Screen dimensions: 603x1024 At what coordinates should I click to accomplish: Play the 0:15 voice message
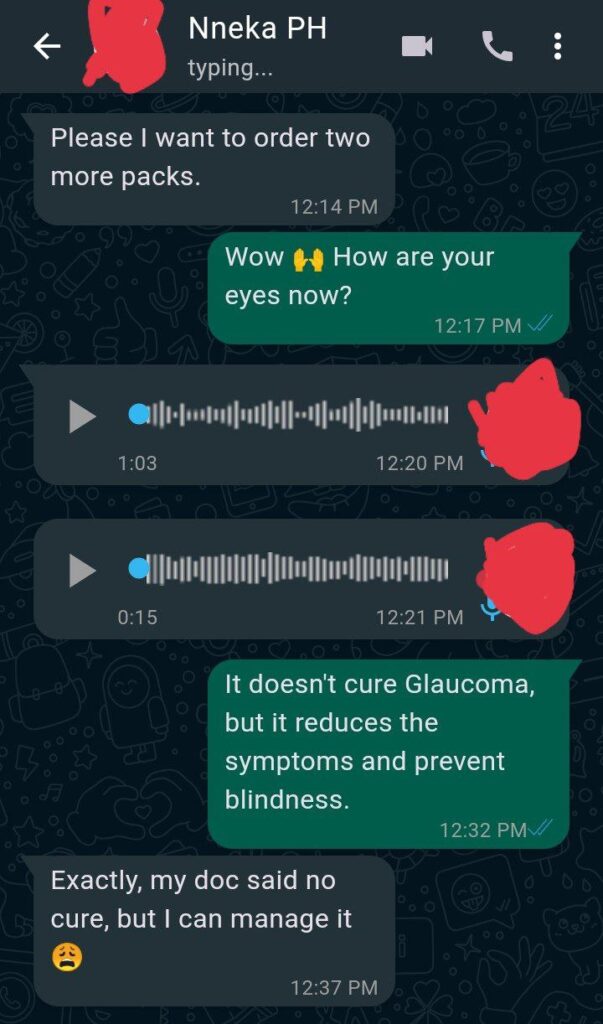click(82, 569)
